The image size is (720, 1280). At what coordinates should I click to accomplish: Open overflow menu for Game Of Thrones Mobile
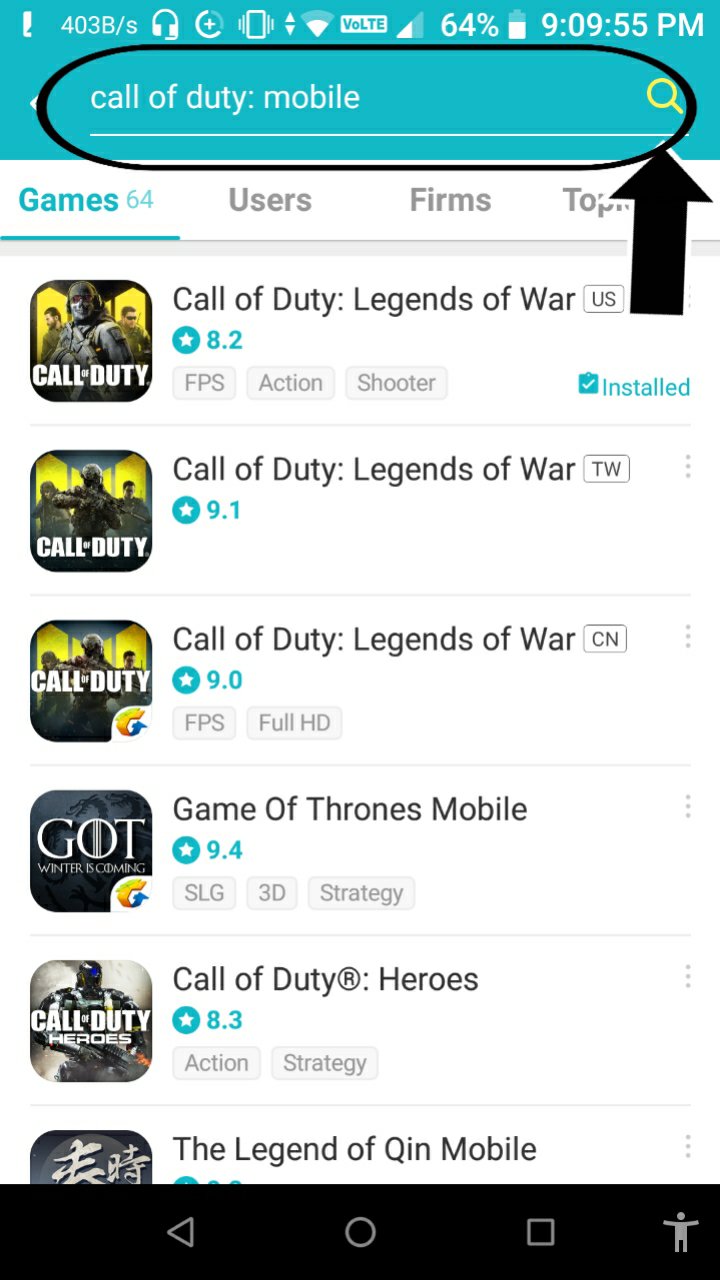[x=688, y=807]
